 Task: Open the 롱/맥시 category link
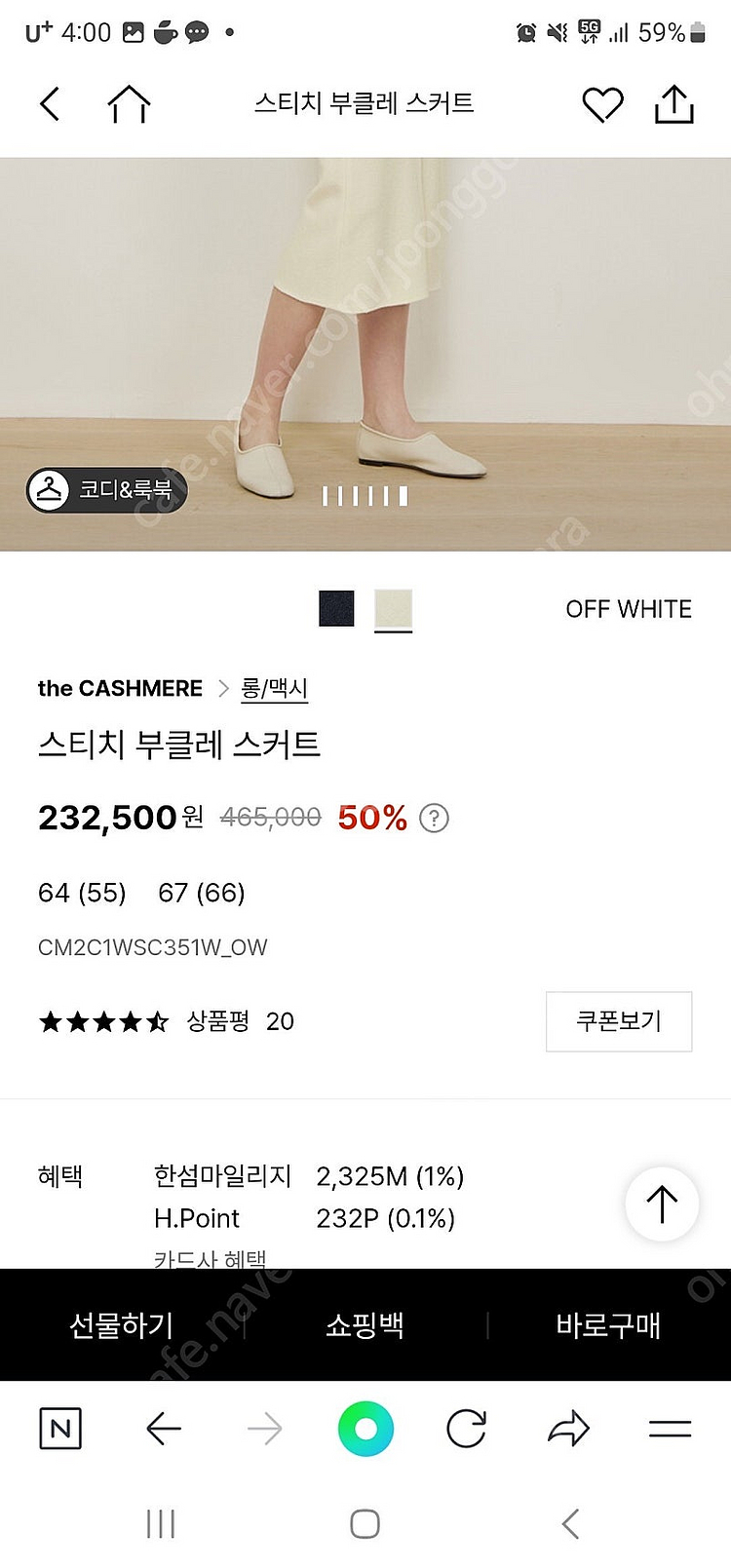(274, 688)
